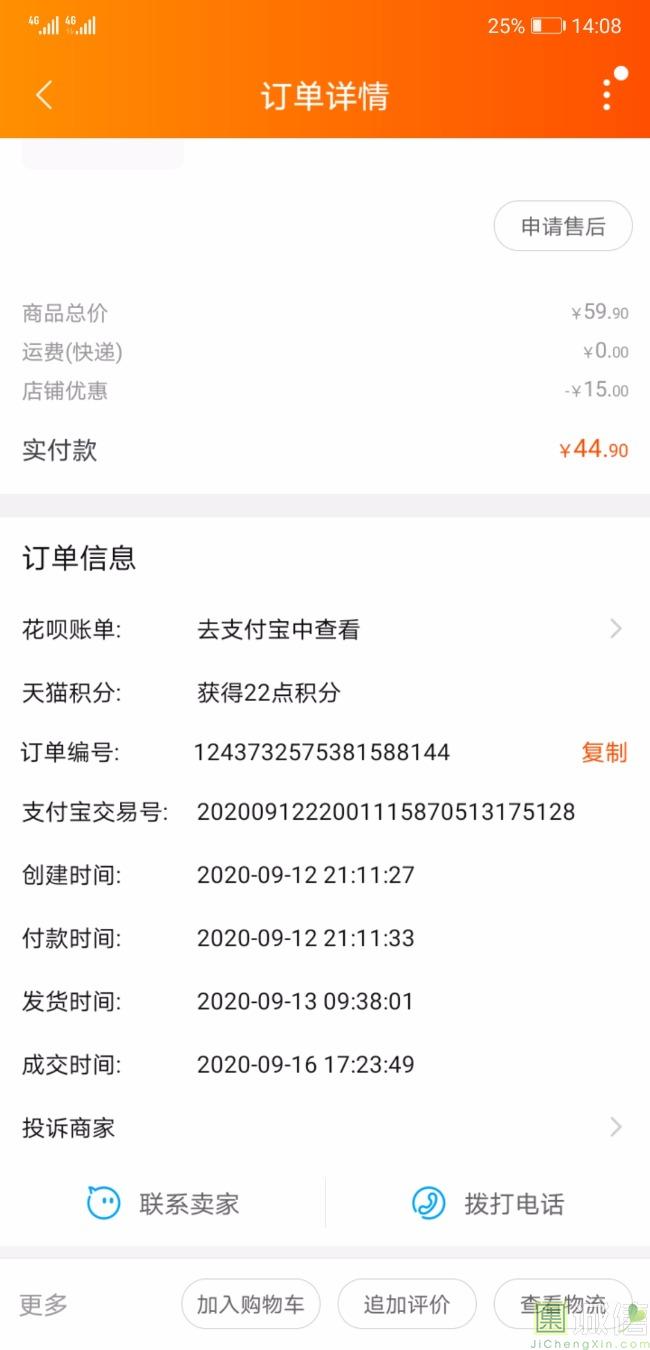This screenshot has height=1350, width=650.
Task: Open the 更多 options
Action: tap(44, 1304)
